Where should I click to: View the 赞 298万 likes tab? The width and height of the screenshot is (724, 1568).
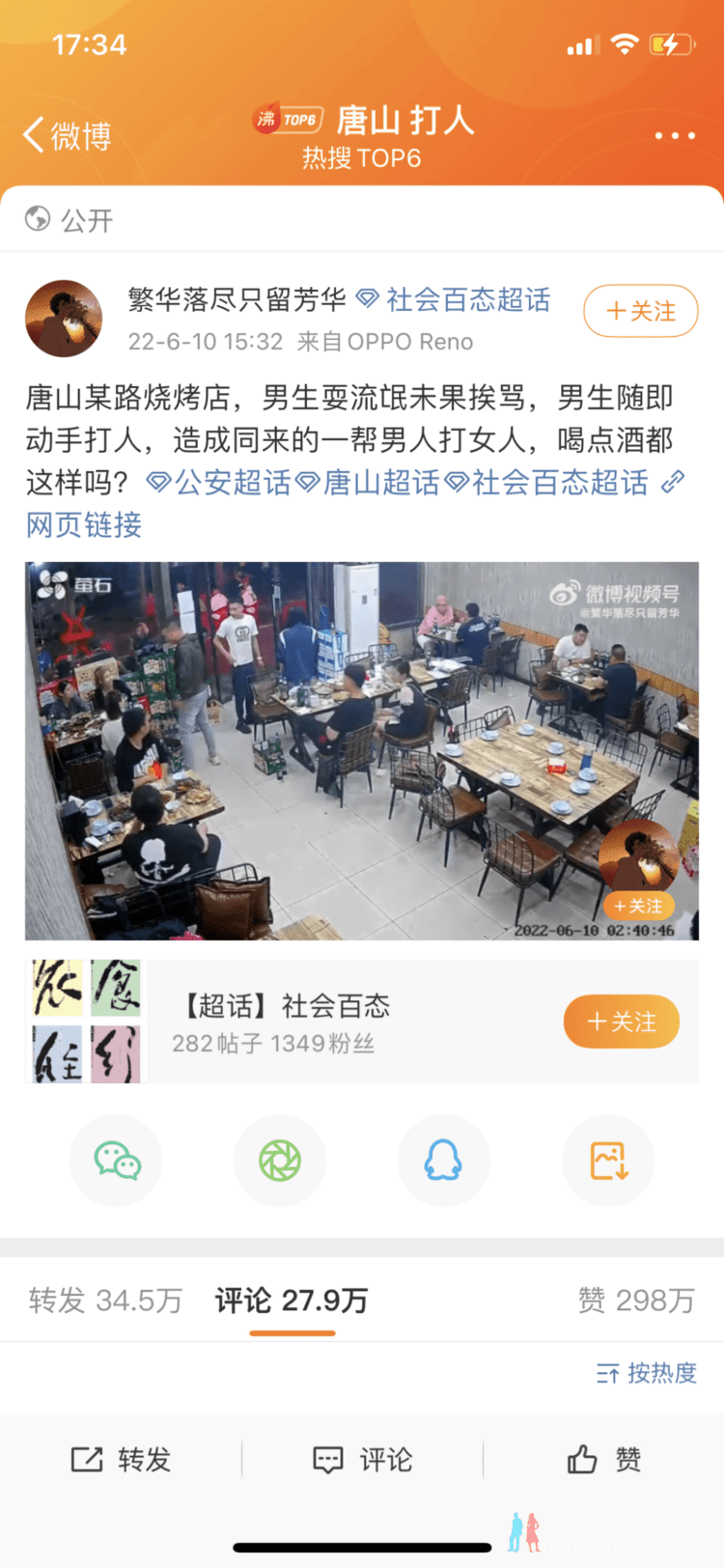pos(636,1301)
